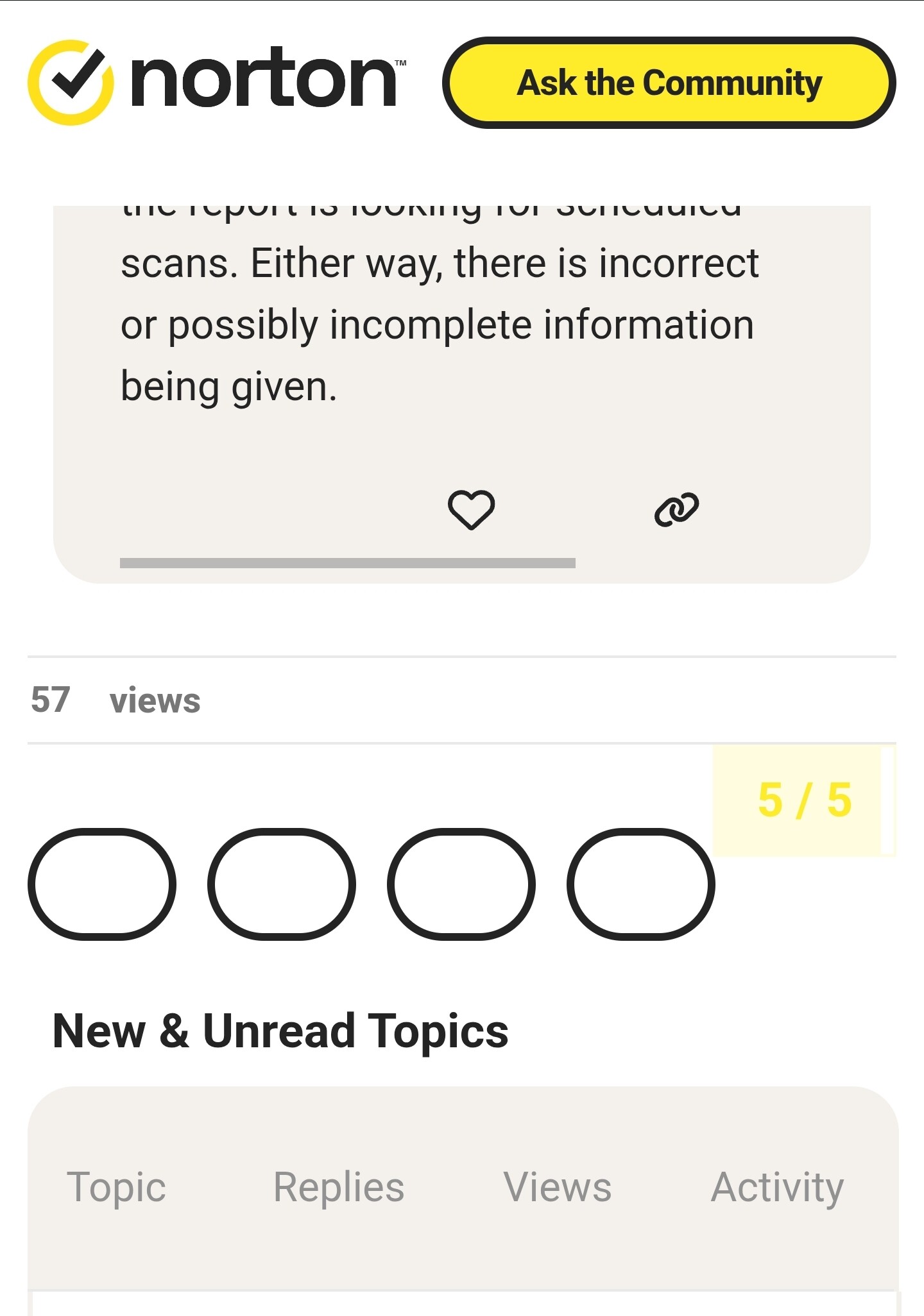Sort topics by Replies column
This screenshot has width=924, height=1316.
click(x=339, y=1187)
